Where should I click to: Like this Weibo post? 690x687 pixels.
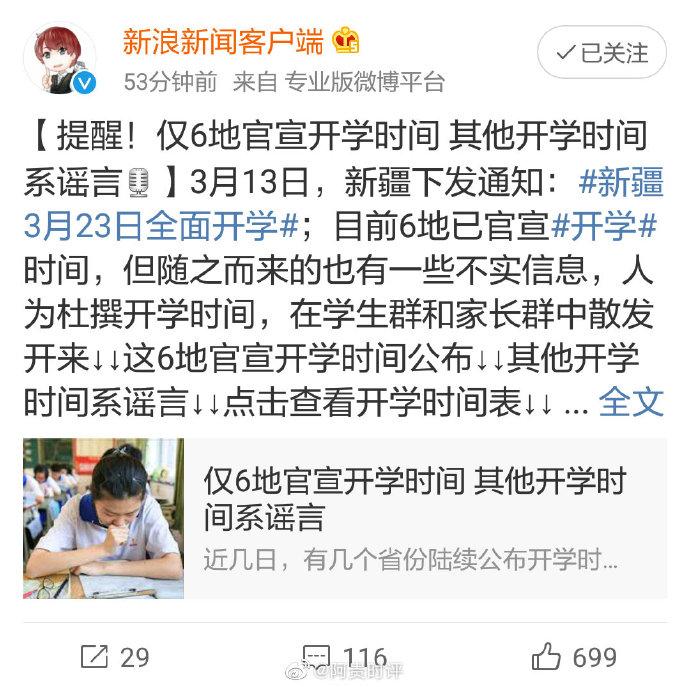coord(574,657)
